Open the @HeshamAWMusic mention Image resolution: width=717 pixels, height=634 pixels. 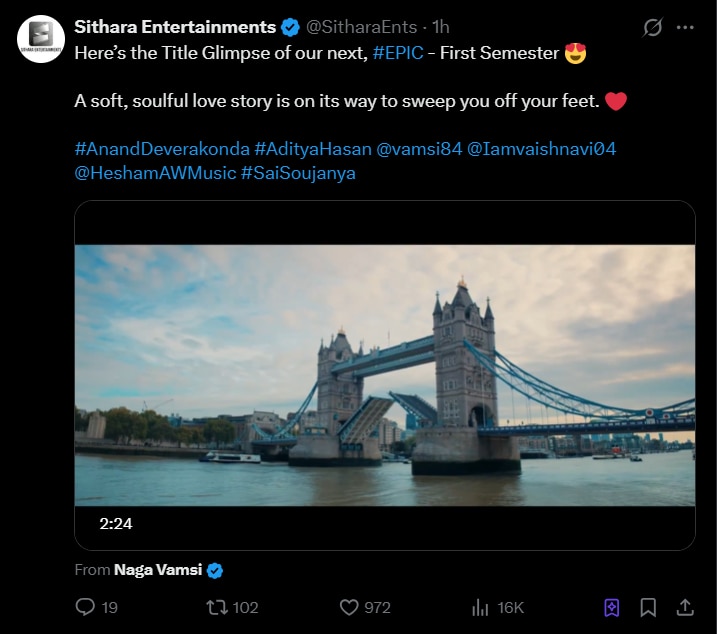pos(154,173)
